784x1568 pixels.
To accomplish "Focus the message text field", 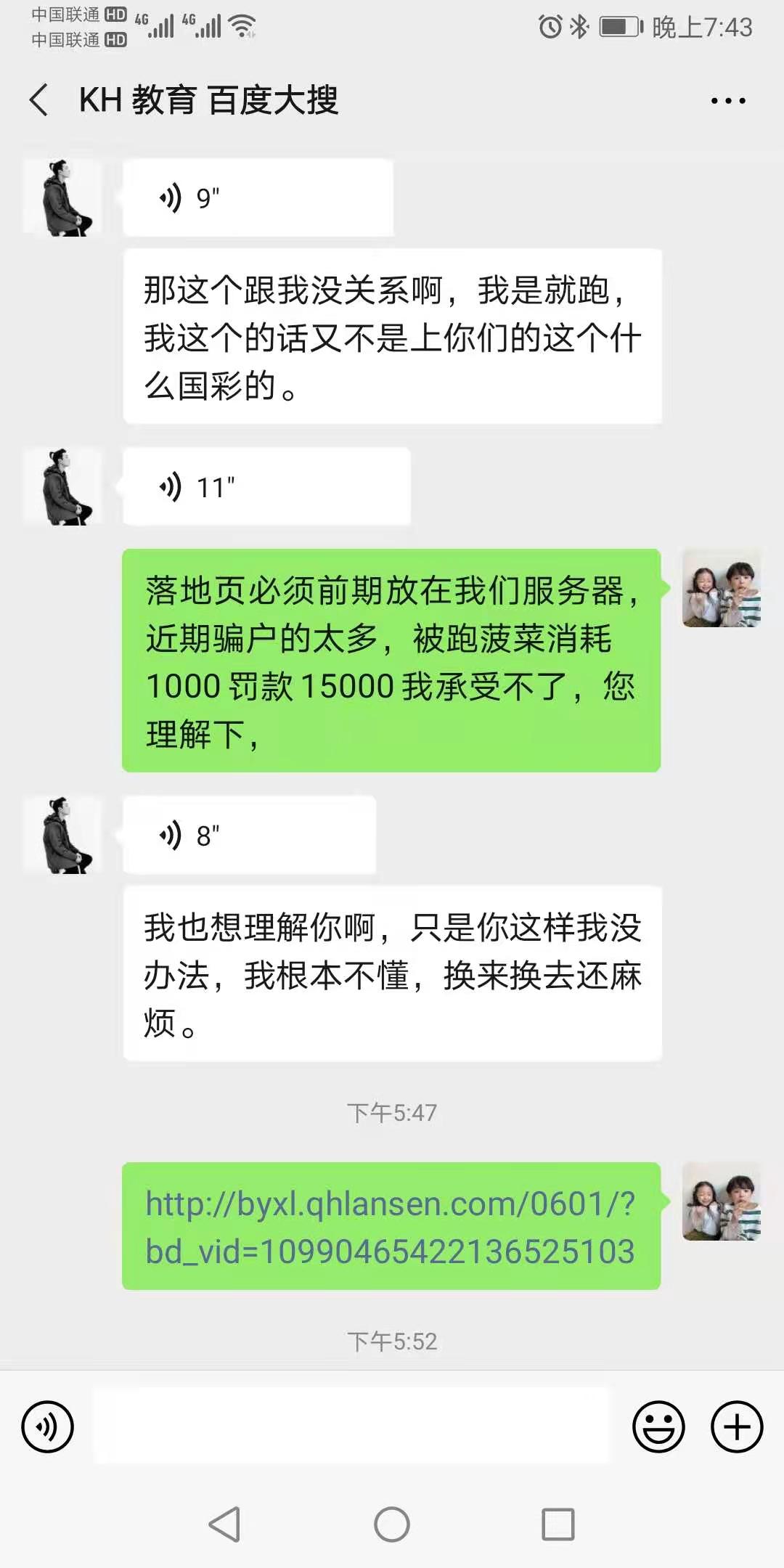I will point(352,1426).
